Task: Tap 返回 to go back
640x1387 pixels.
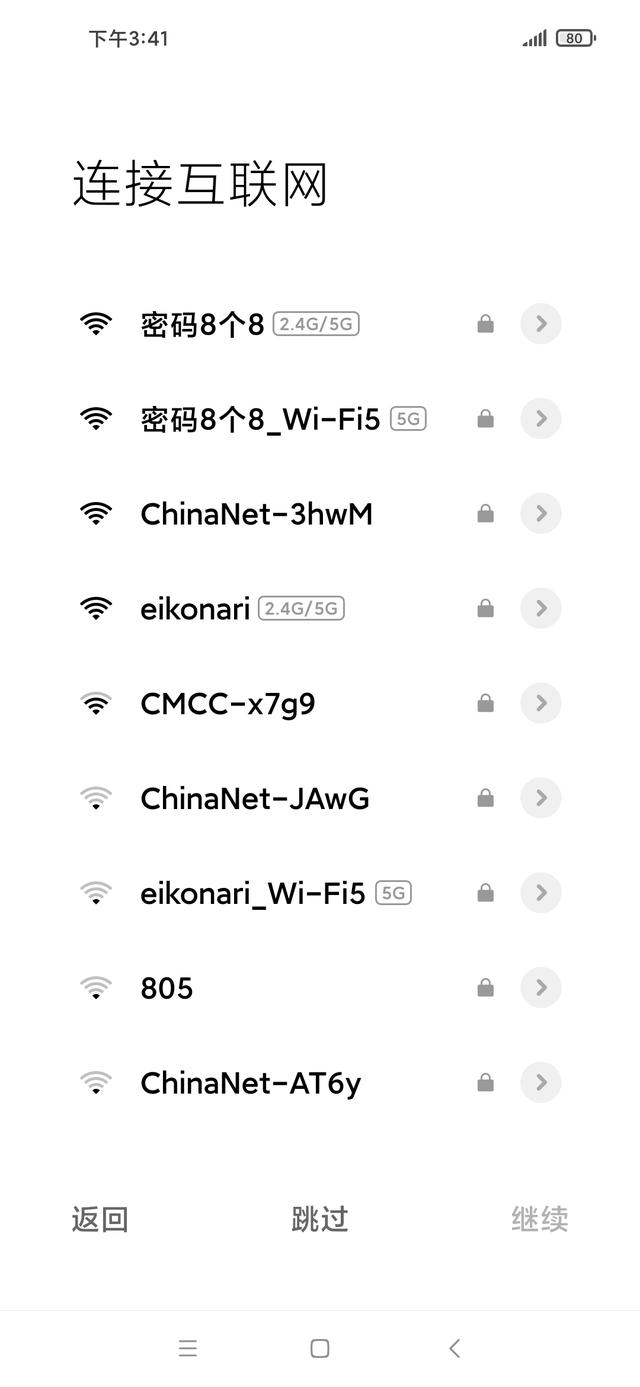Action: pos(100,1219)
